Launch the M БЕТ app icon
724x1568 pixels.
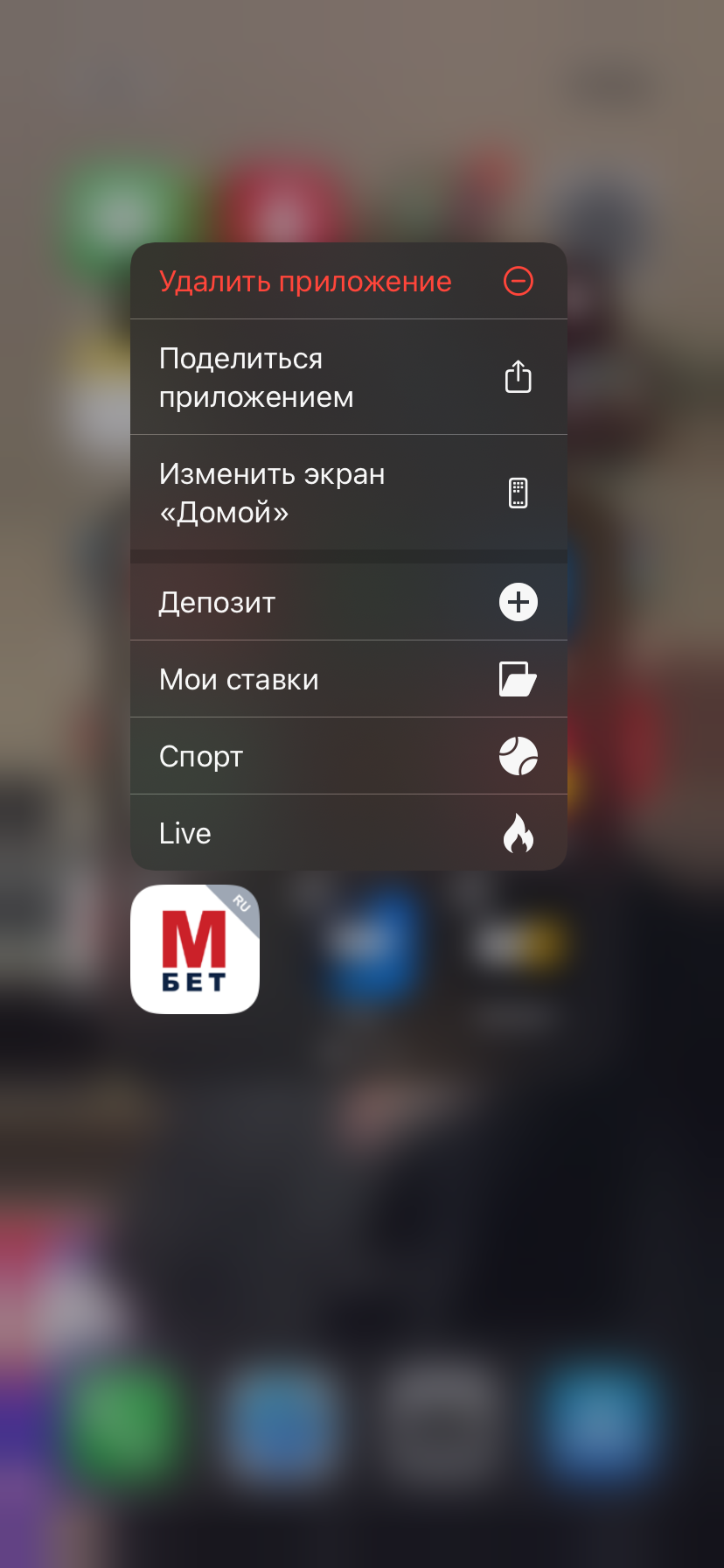pos(195,949)
